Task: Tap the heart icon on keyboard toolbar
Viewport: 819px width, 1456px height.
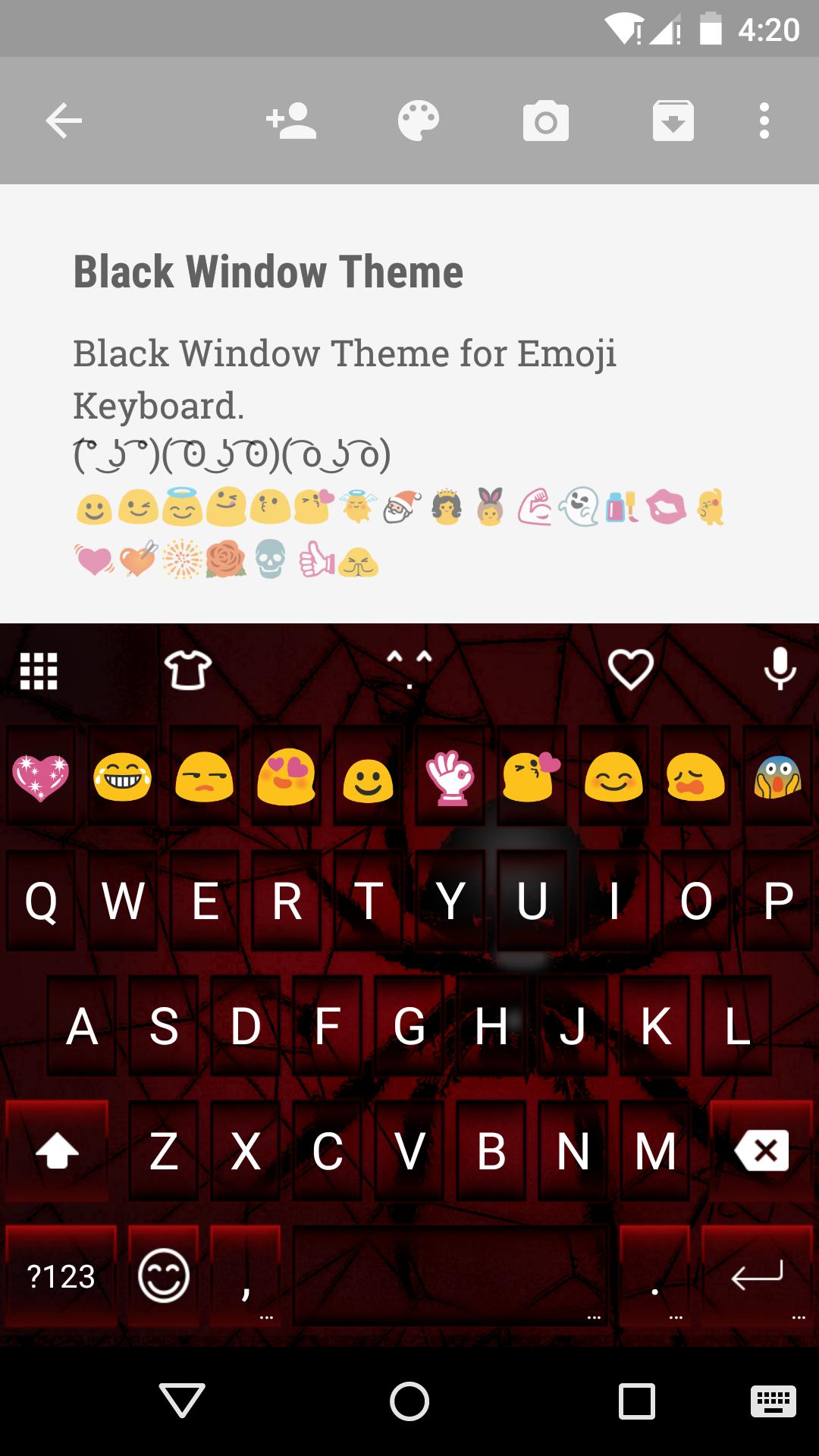Action: pos(631,670)
